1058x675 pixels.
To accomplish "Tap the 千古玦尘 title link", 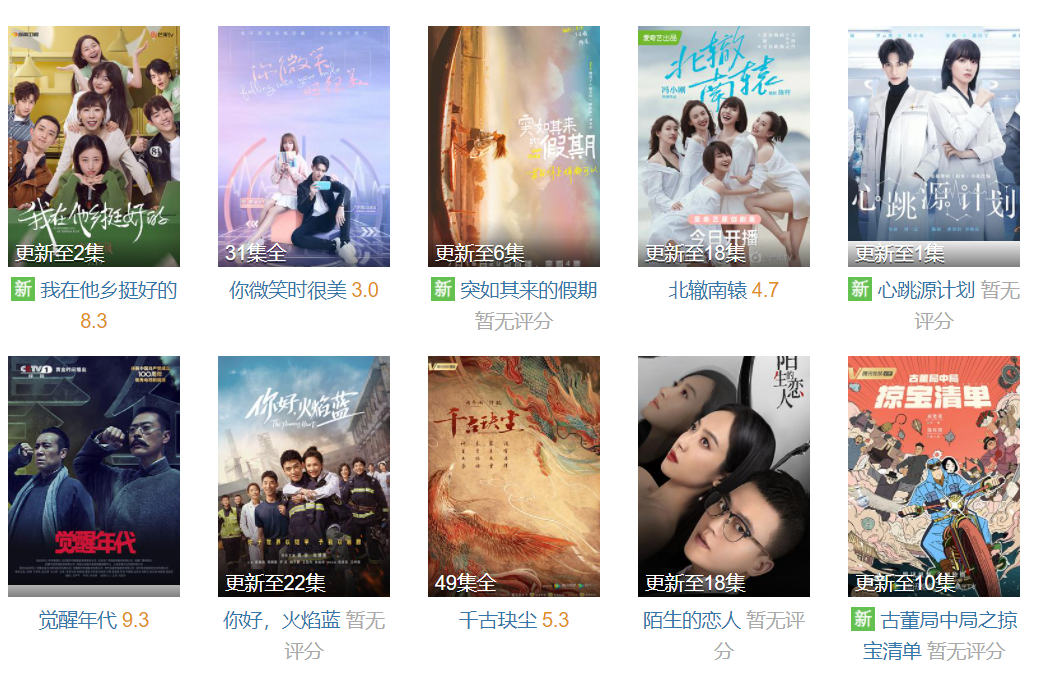I will point(498,621).
